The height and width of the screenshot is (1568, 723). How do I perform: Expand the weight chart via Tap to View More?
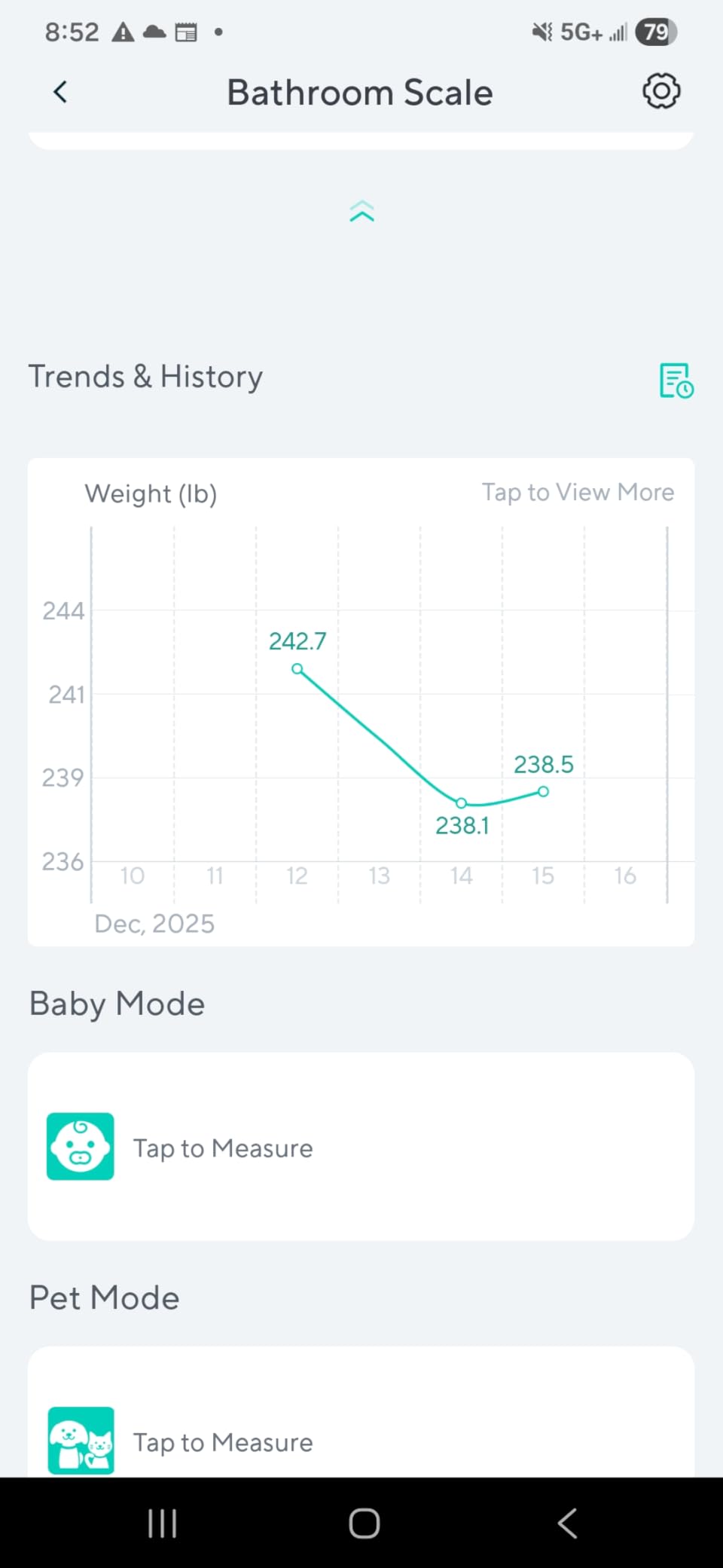[578, 491]
